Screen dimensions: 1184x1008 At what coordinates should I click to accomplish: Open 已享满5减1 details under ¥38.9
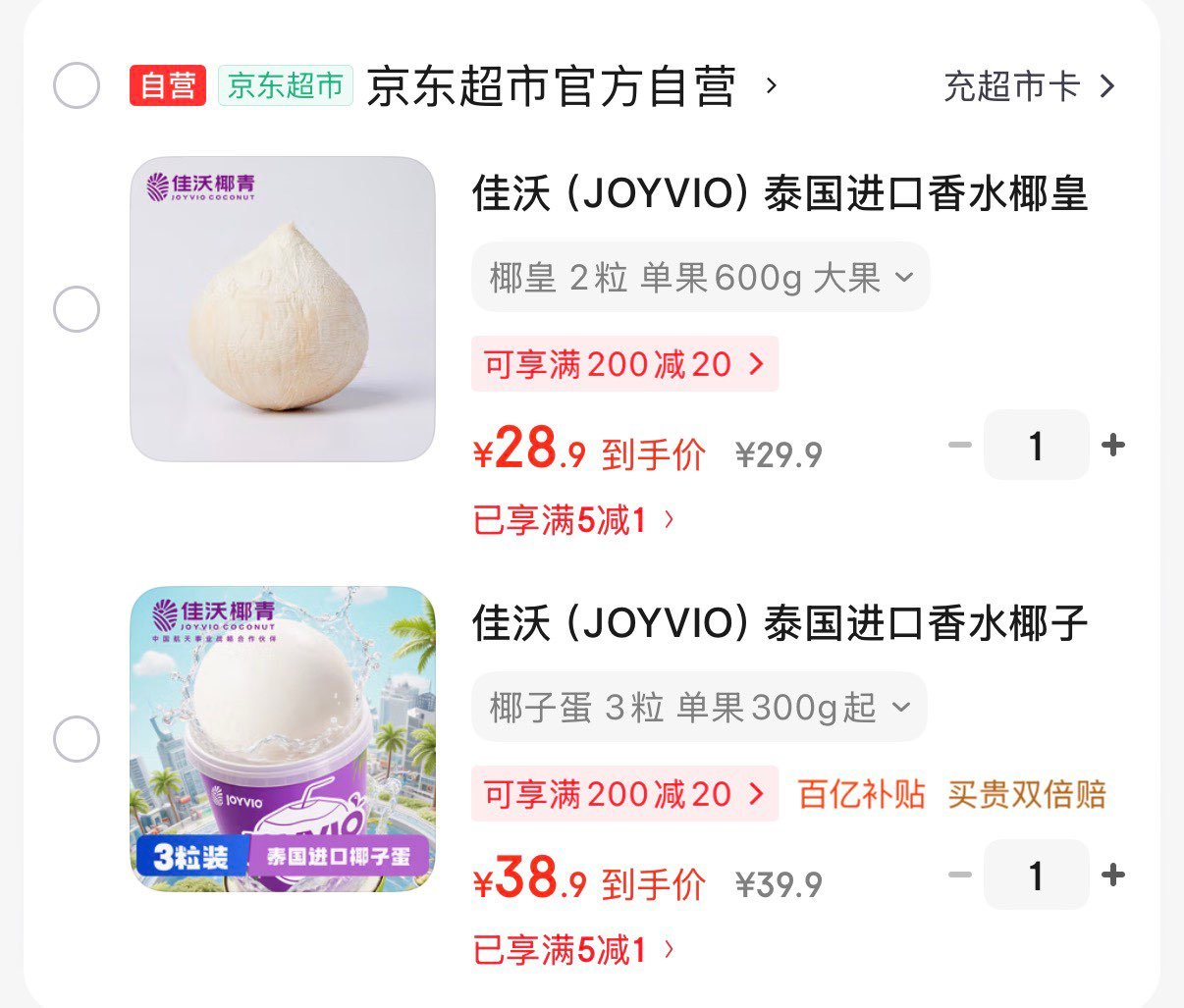pos(573,949)
